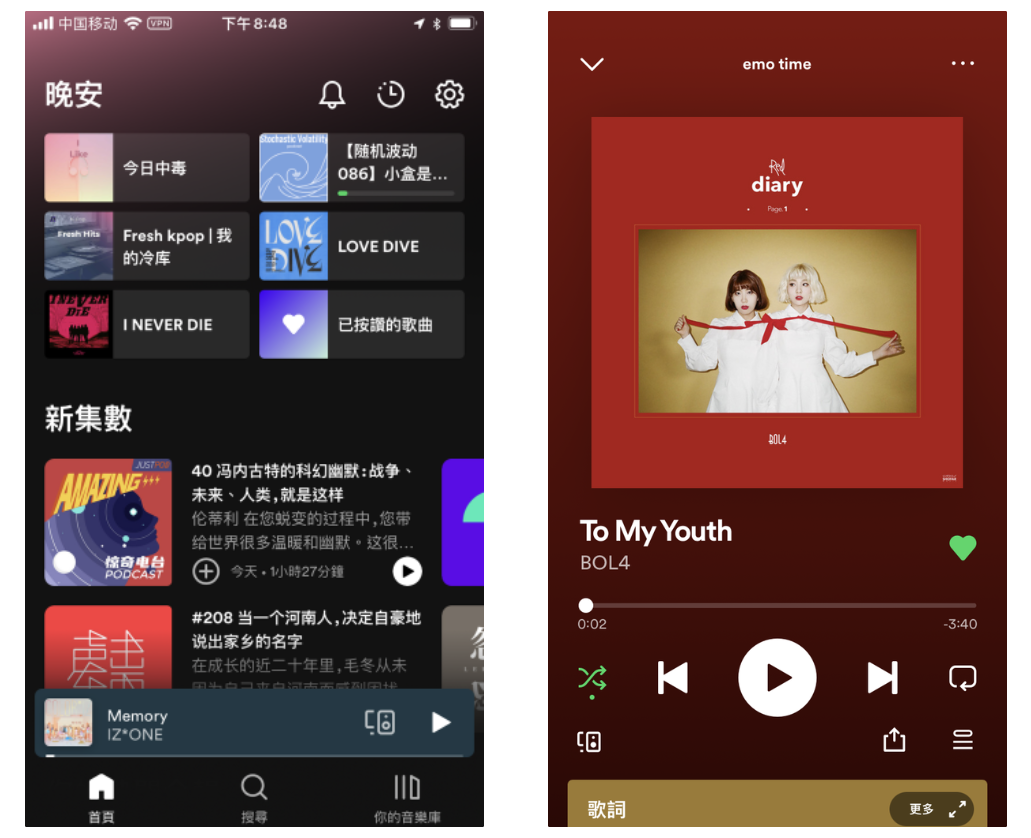The image size is (1031, 838).
Task: Share To My Youth
Action: pyautogui.click(x=894, y=740)
